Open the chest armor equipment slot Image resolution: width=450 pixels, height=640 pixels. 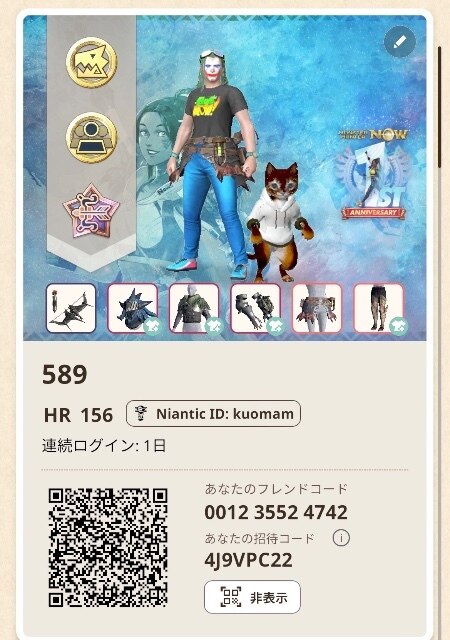[194, 309]
